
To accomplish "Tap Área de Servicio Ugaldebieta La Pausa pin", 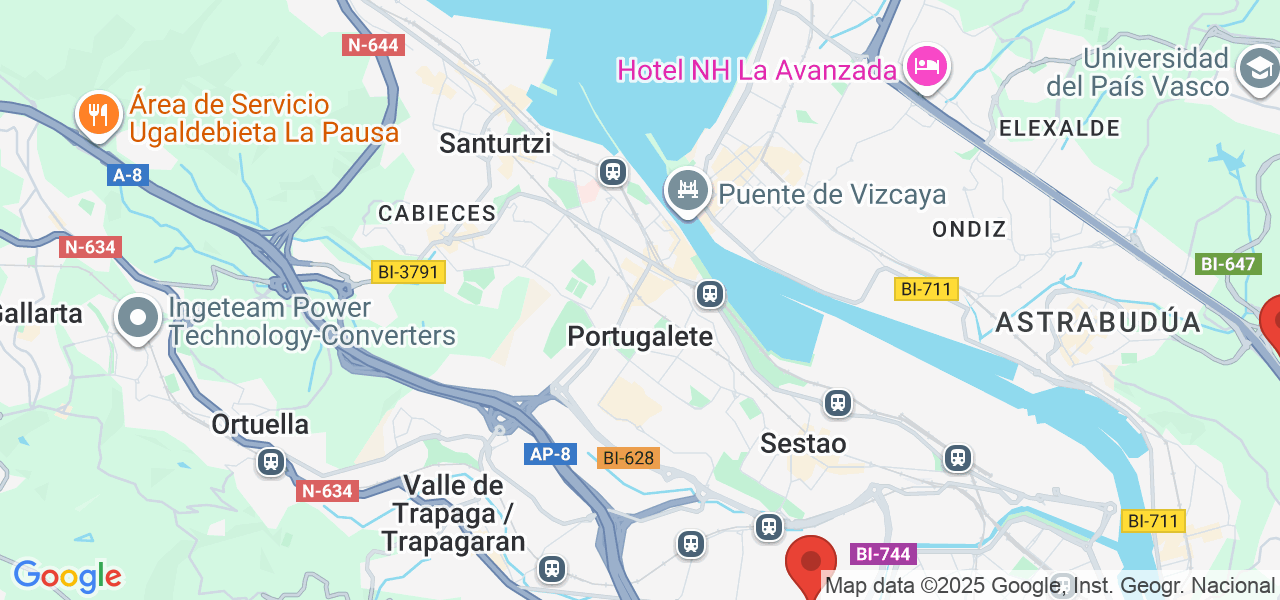I will pyautogui.click(x=98, y=115).
